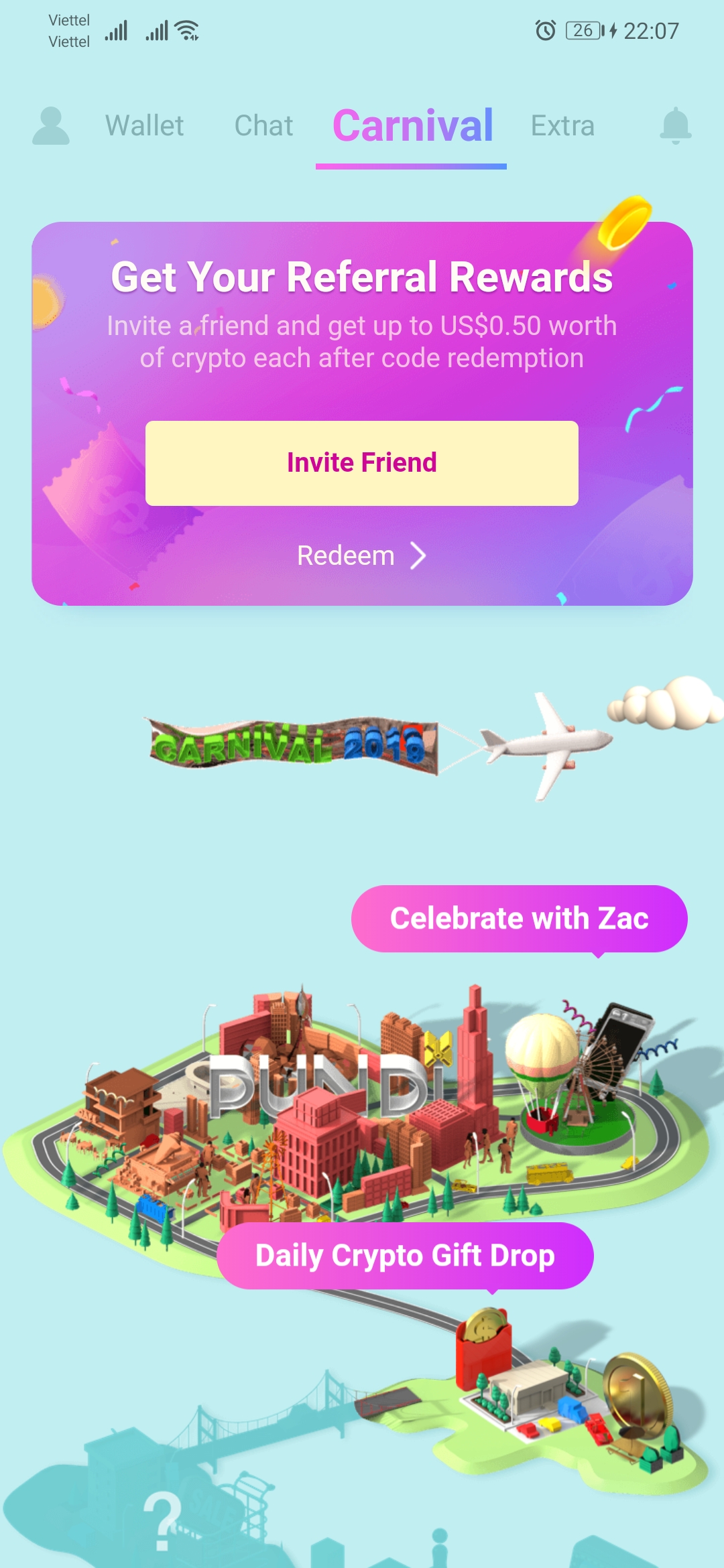Switch to the Extra tab

tap(562, 125)
